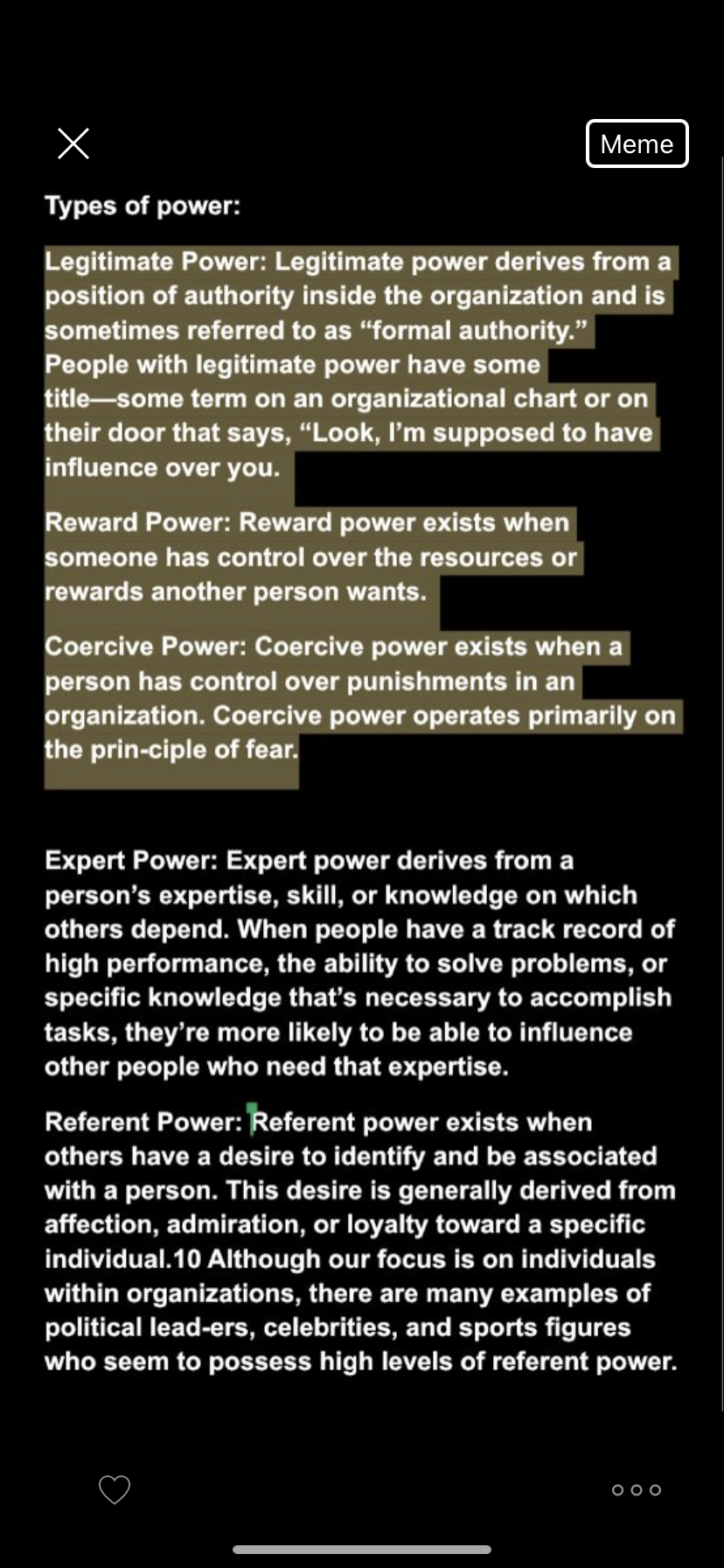This screenshot has width=724, height=1568.
Task: Open the three-dot options menu
Action: 637,1489
